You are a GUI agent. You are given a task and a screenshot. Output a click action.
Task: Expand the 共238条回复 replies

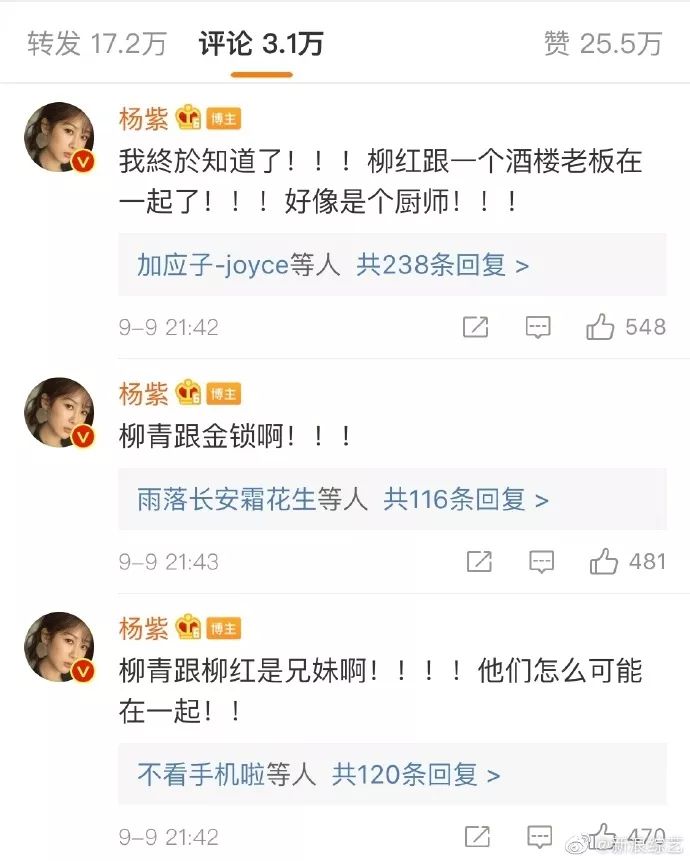(x=442, y=265)
